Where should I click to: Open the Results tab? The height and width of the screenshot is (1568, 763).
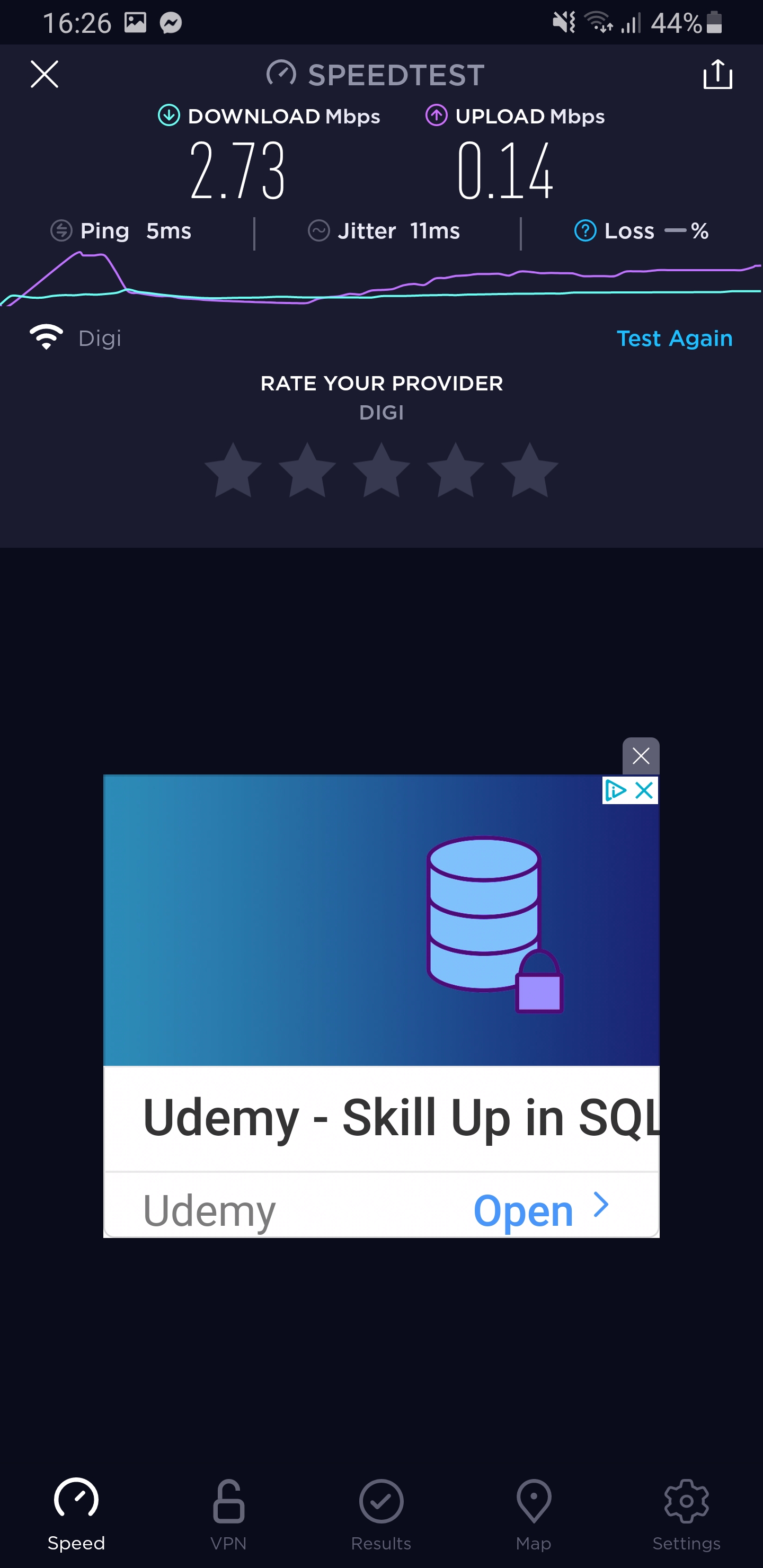pos(381,1515)
